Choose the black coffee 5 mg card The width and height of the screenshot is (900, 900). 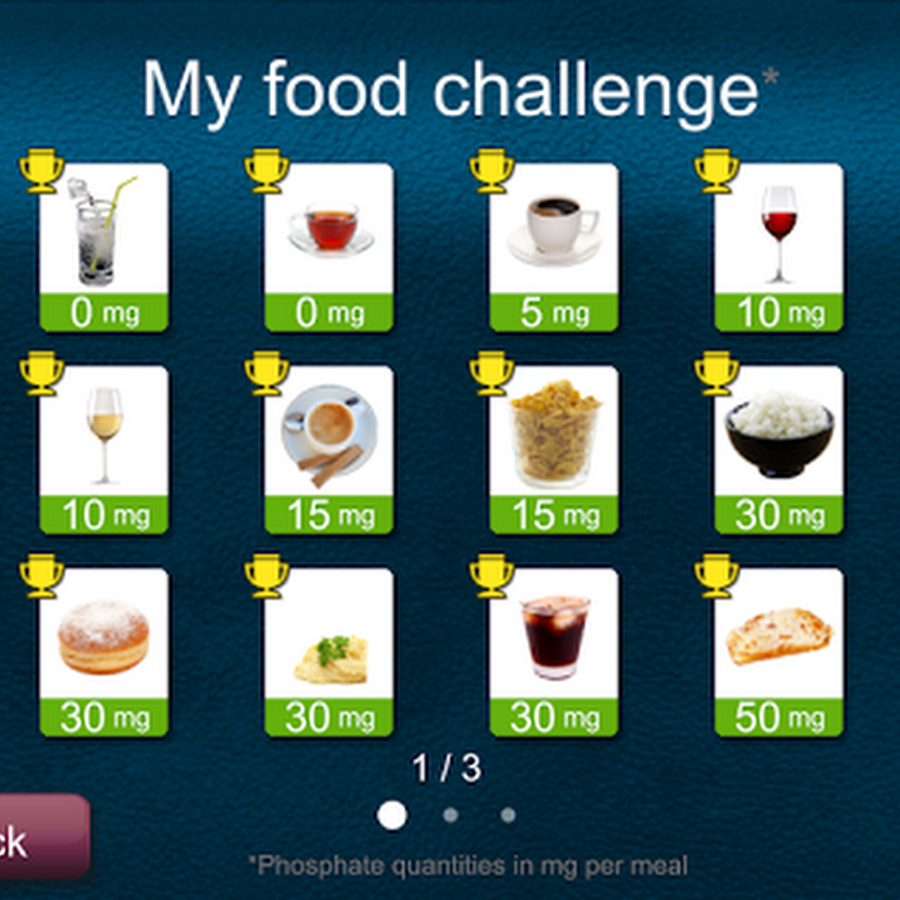click(554, 247)
